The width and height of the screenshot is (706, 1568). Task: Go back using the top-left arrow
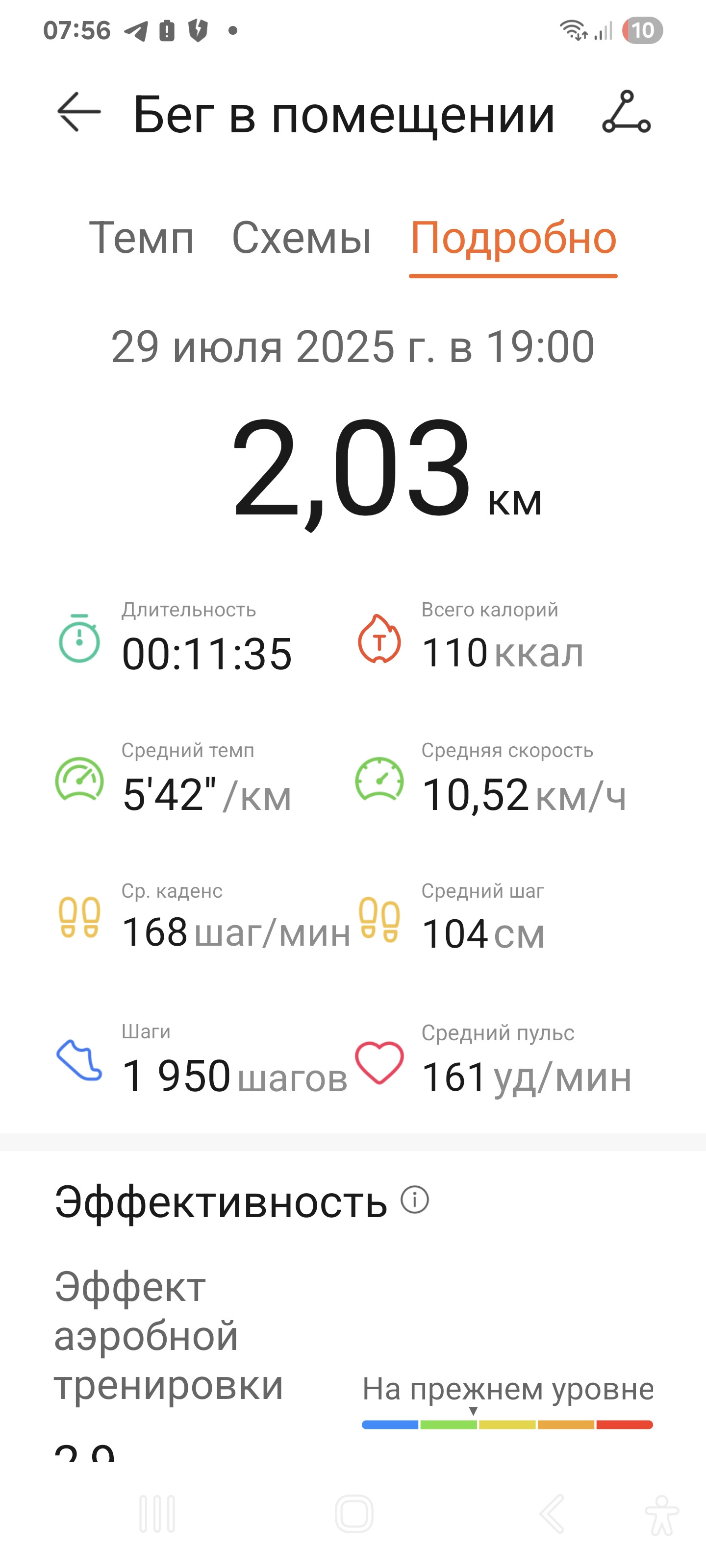pyautogui.click(x=78, y=112)
